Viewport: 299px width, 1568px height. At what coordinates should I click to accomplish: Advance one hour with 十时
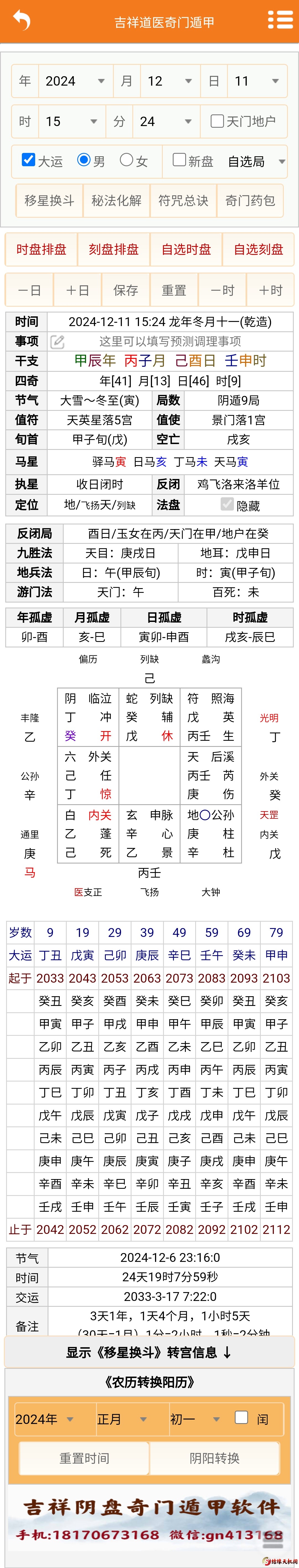coord(270,290)
